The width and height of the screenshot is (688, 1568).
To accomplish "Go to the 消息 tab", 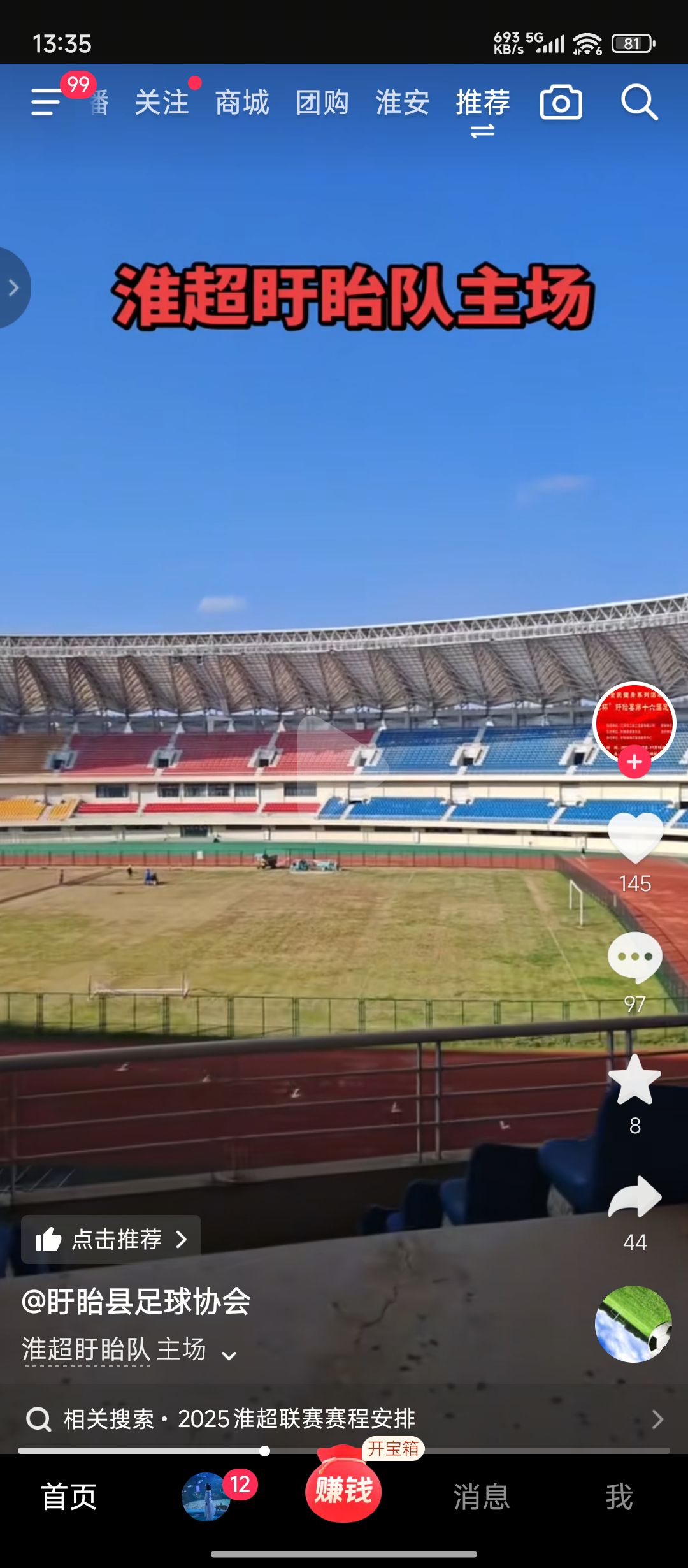I will point(482,1497).
